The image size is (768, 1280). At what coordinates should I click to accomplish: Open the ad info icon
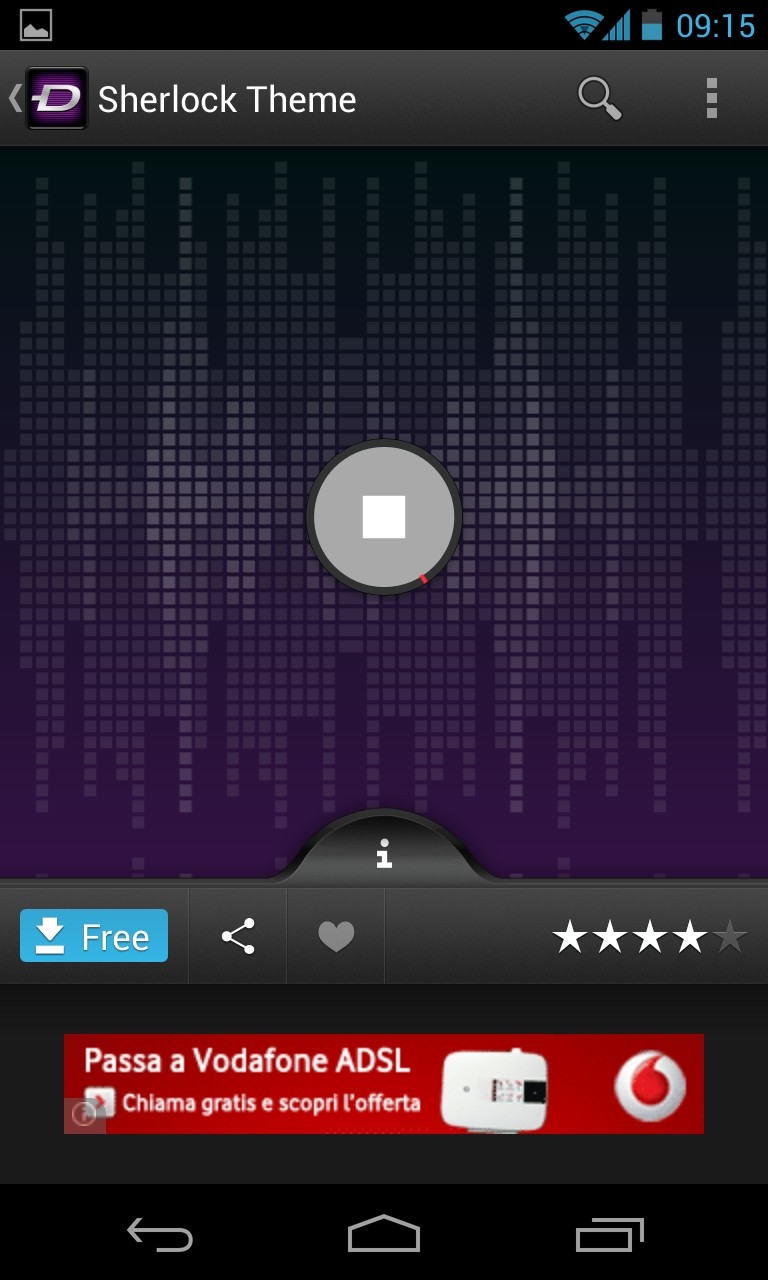(x=84, y=1115)
